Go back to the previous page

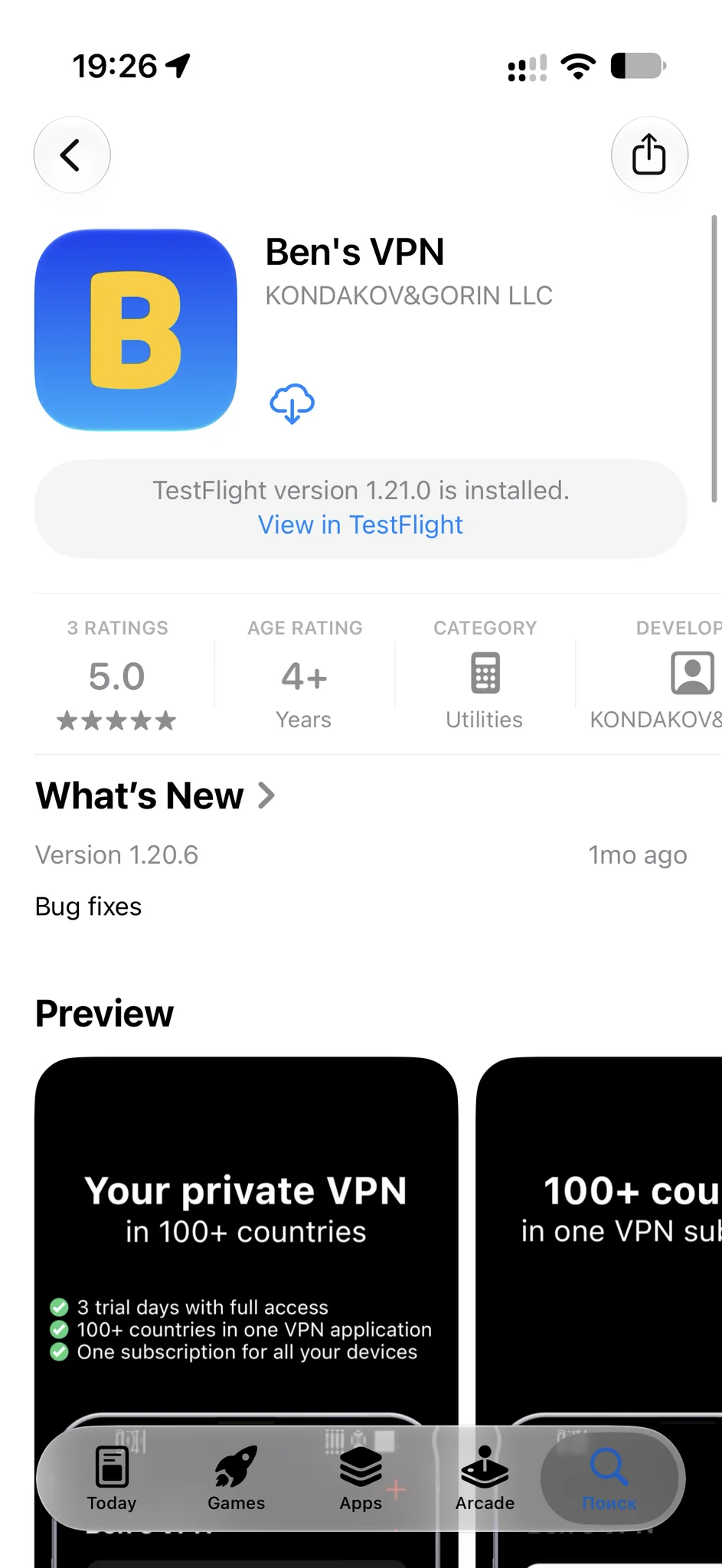72,155
